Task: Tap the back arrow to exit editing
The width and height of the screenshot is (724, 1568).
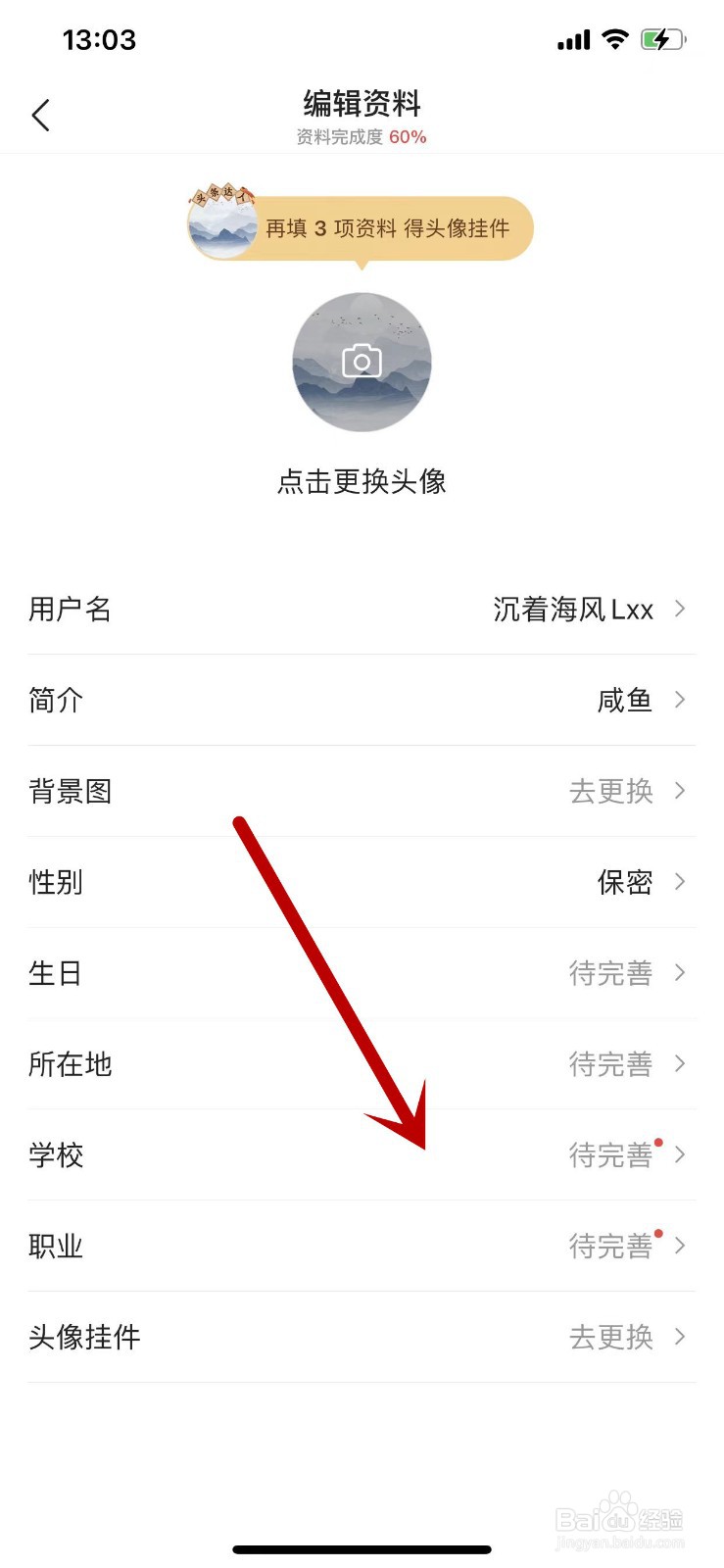Action: [x=40, y=114]
